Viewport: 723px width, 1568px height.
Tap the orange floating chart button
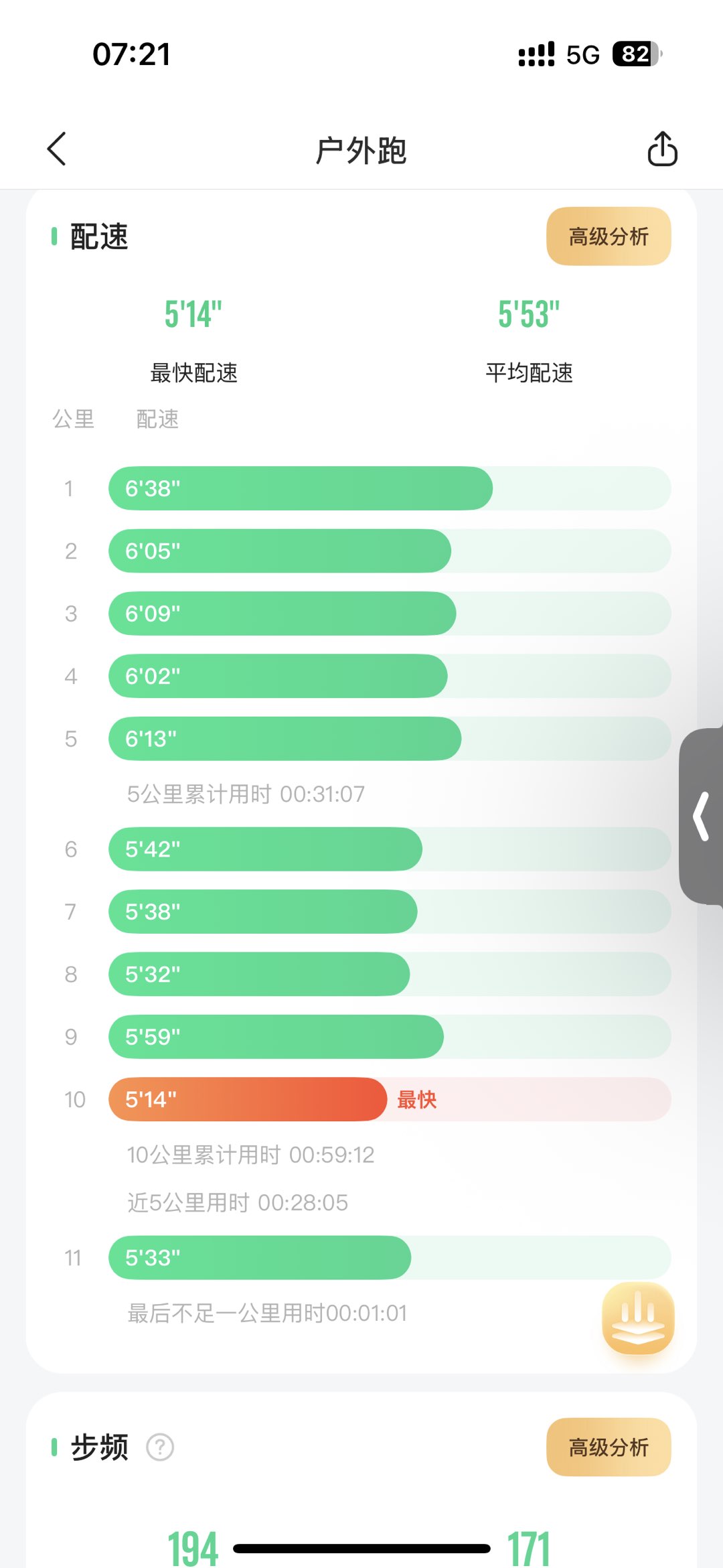tap(638, 1317)
